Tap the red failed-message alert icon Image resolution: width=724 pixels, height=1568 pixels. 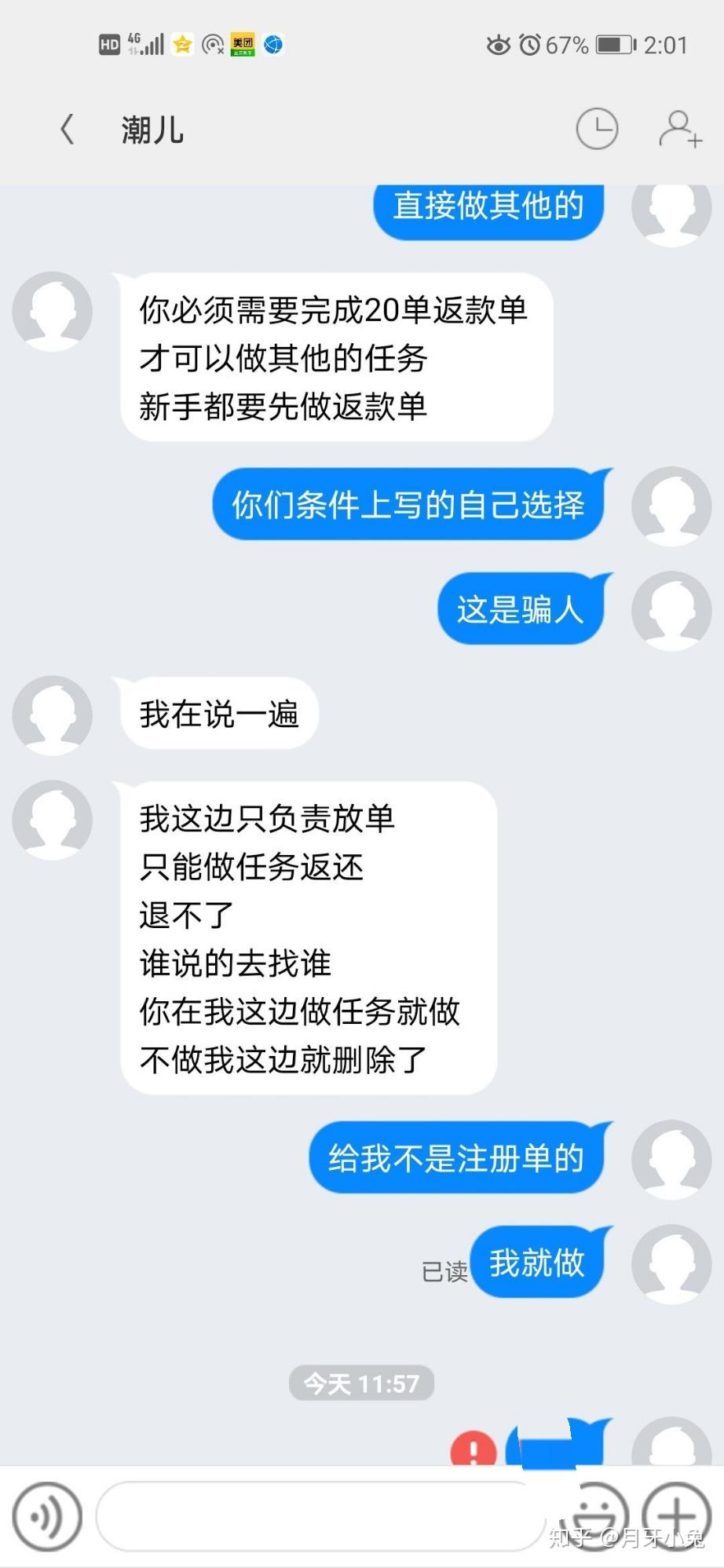pyautogui.click(x=474, y=1449)
